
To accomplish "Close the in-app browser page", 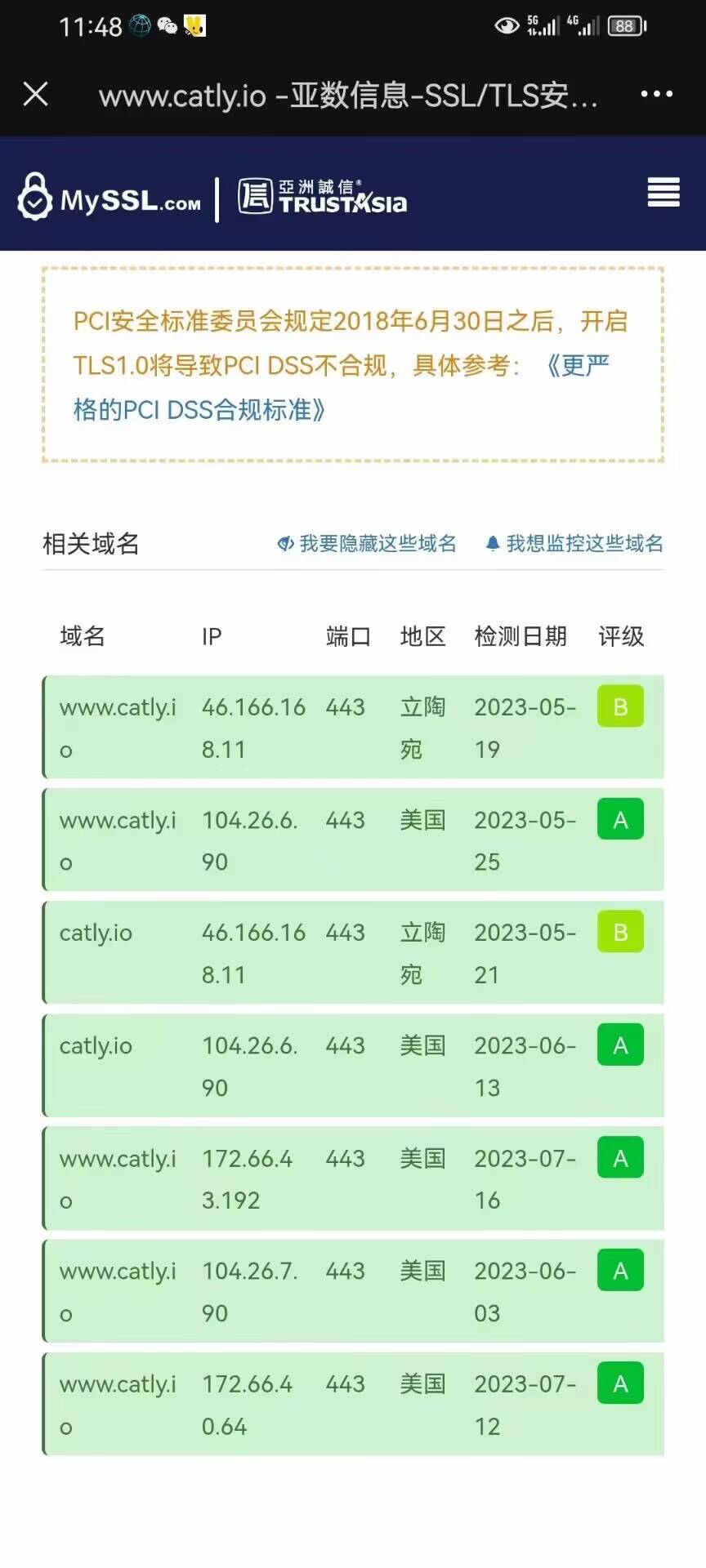I will pos(36,94).
